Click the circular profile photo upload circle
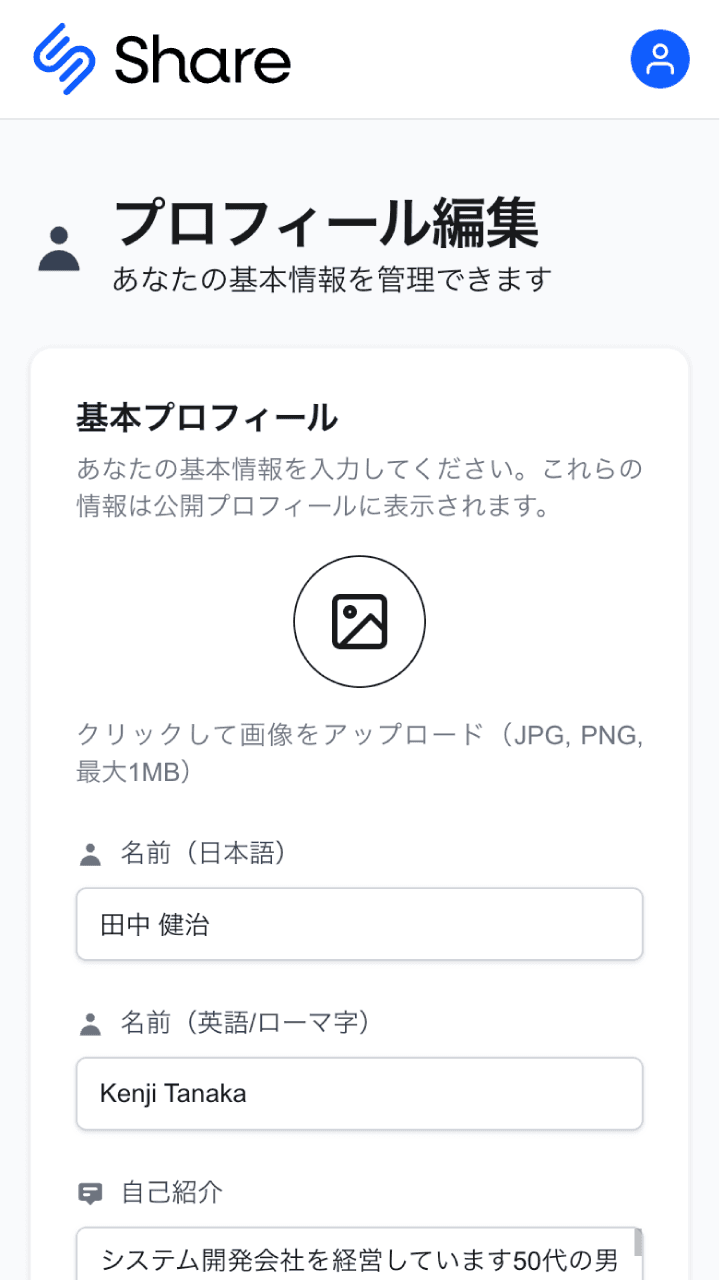Image resolution: width=720 pixels, height=1280 pixels. [x=360, y=620]
